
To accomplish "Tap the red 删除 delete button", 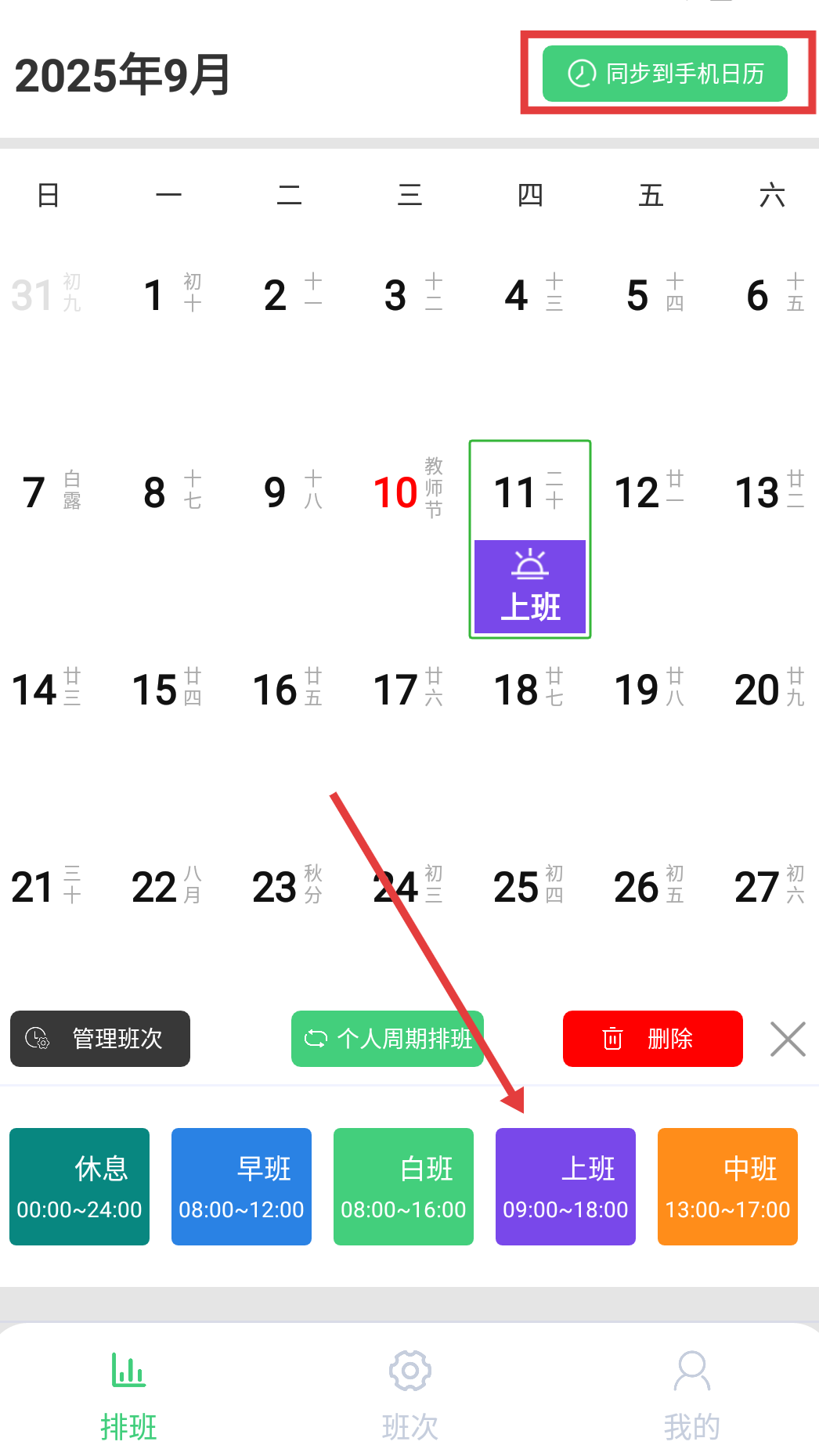I will [x=652, y=1039].
